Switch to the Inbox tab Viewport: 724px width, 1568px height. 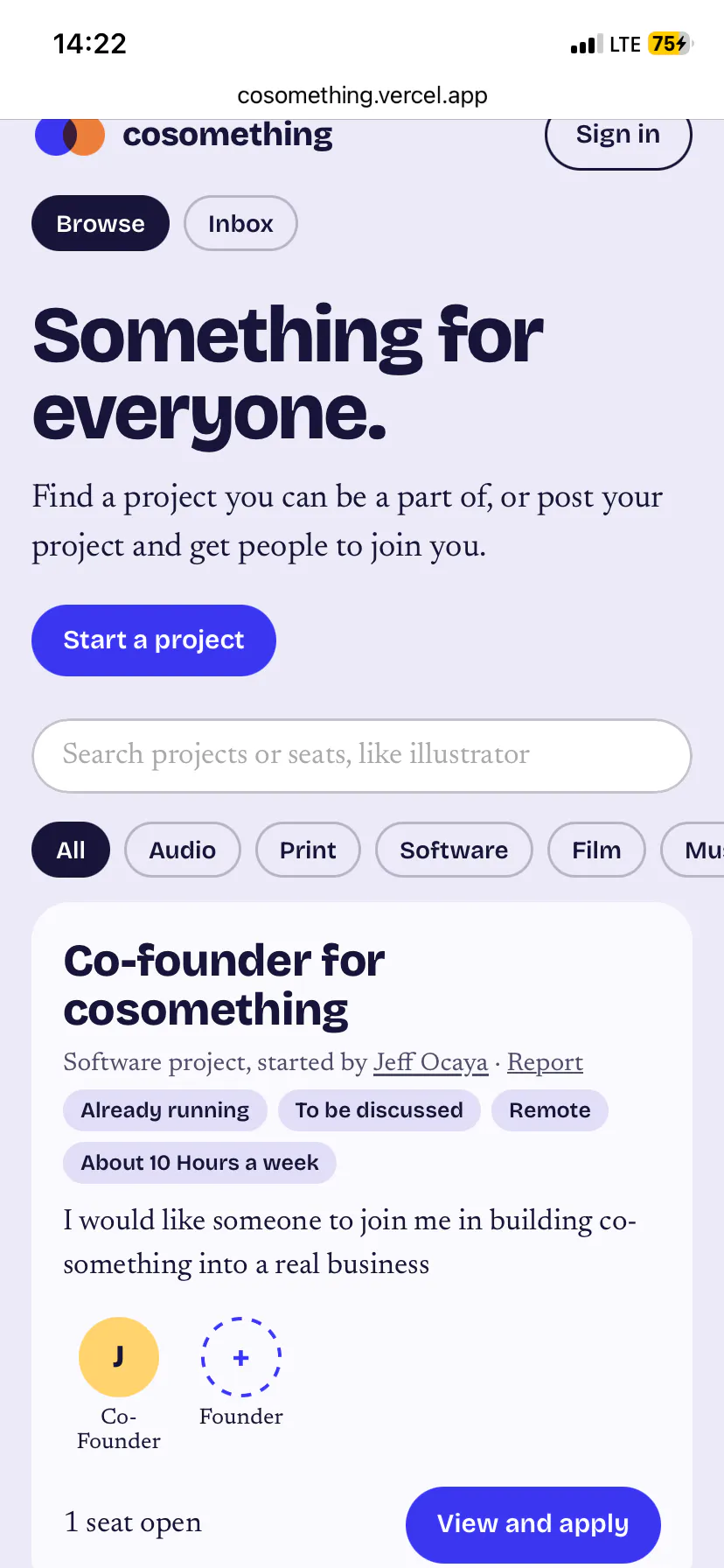[x=240, y=223]
